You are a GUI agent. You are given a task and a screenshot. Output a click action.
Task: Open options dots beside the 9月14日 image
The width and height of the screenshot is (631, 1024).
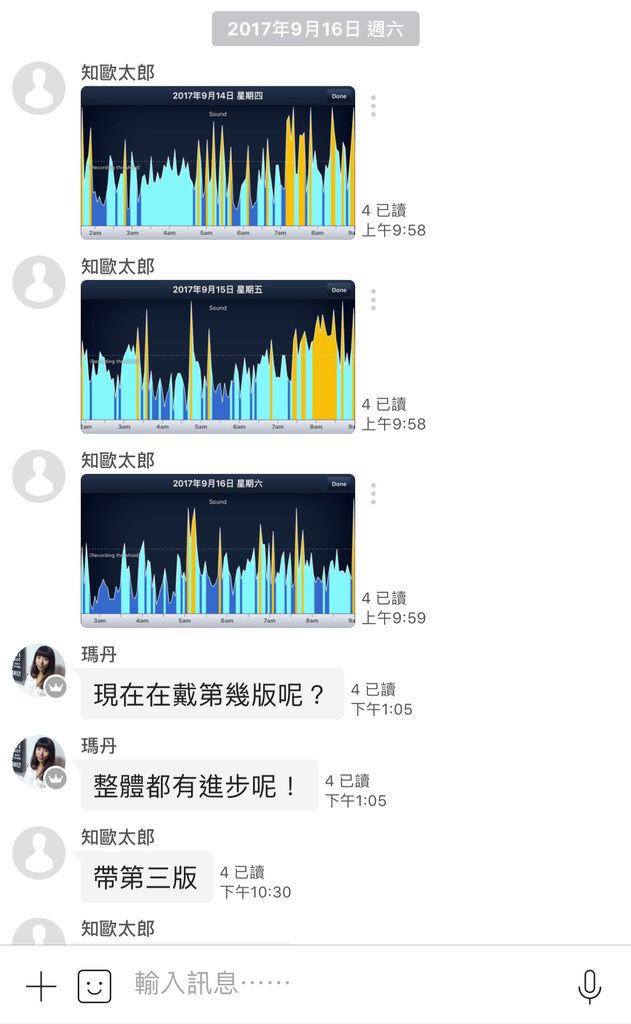(x=373, y=106)
